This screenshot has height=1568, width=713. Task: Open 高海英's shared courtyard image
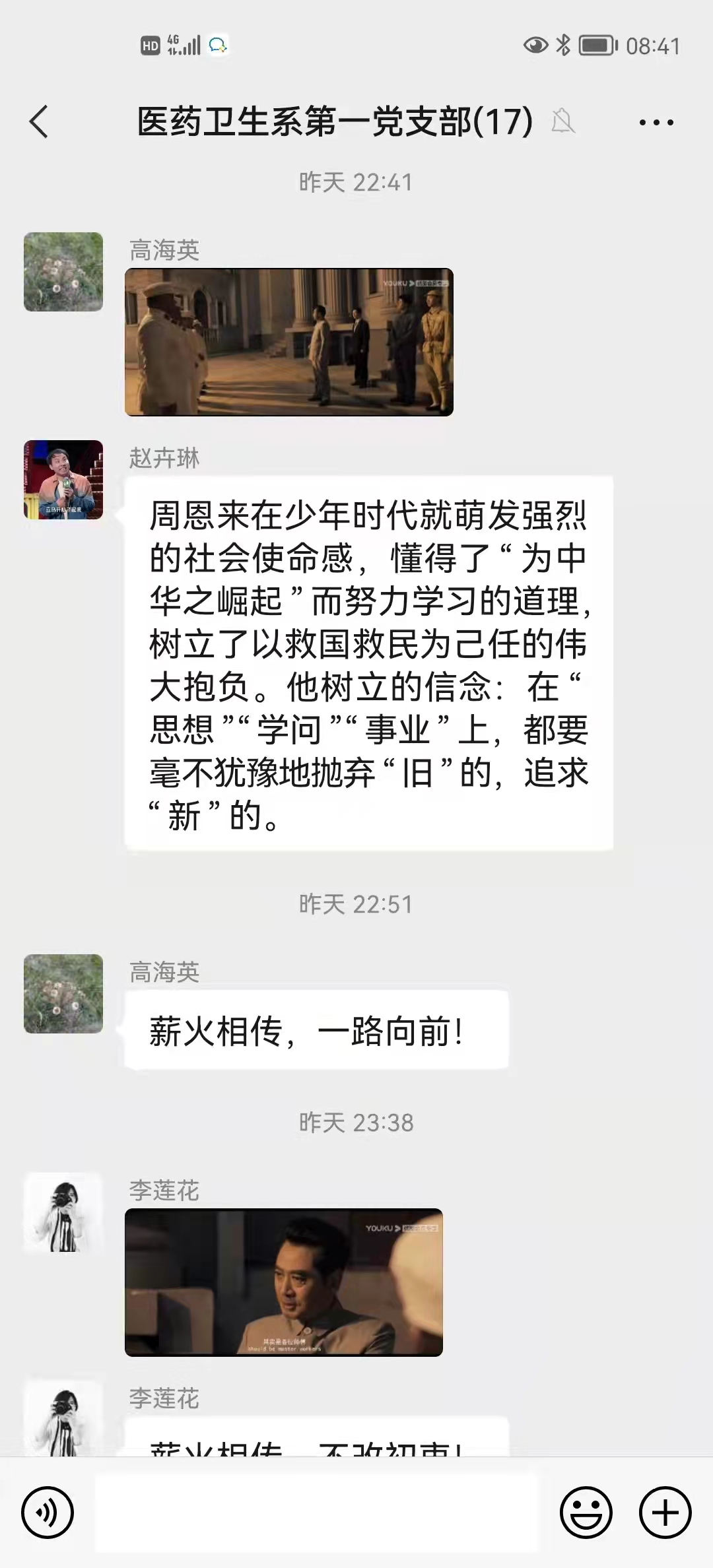coord(289,342)
